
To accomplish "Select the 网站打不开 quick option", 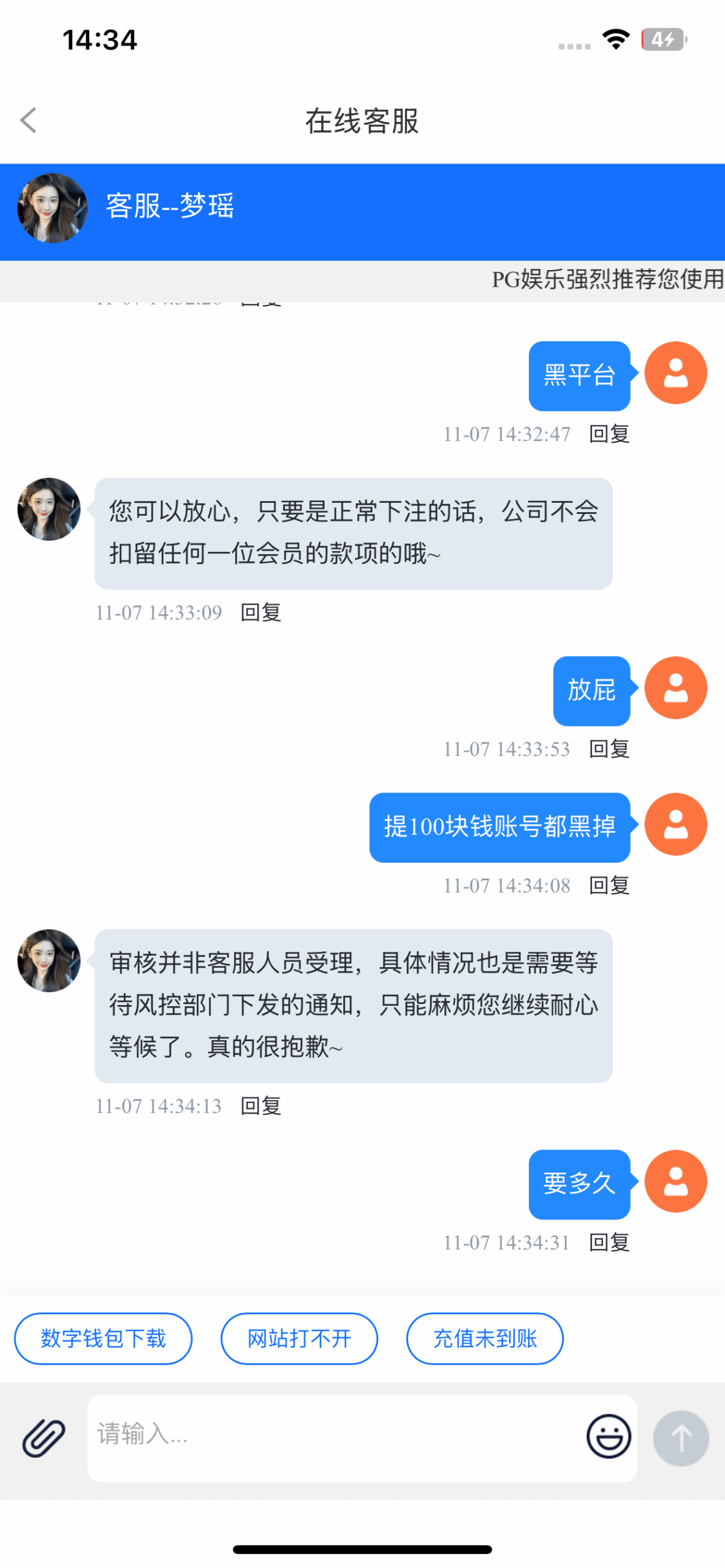I will (x=299, y=1339).
